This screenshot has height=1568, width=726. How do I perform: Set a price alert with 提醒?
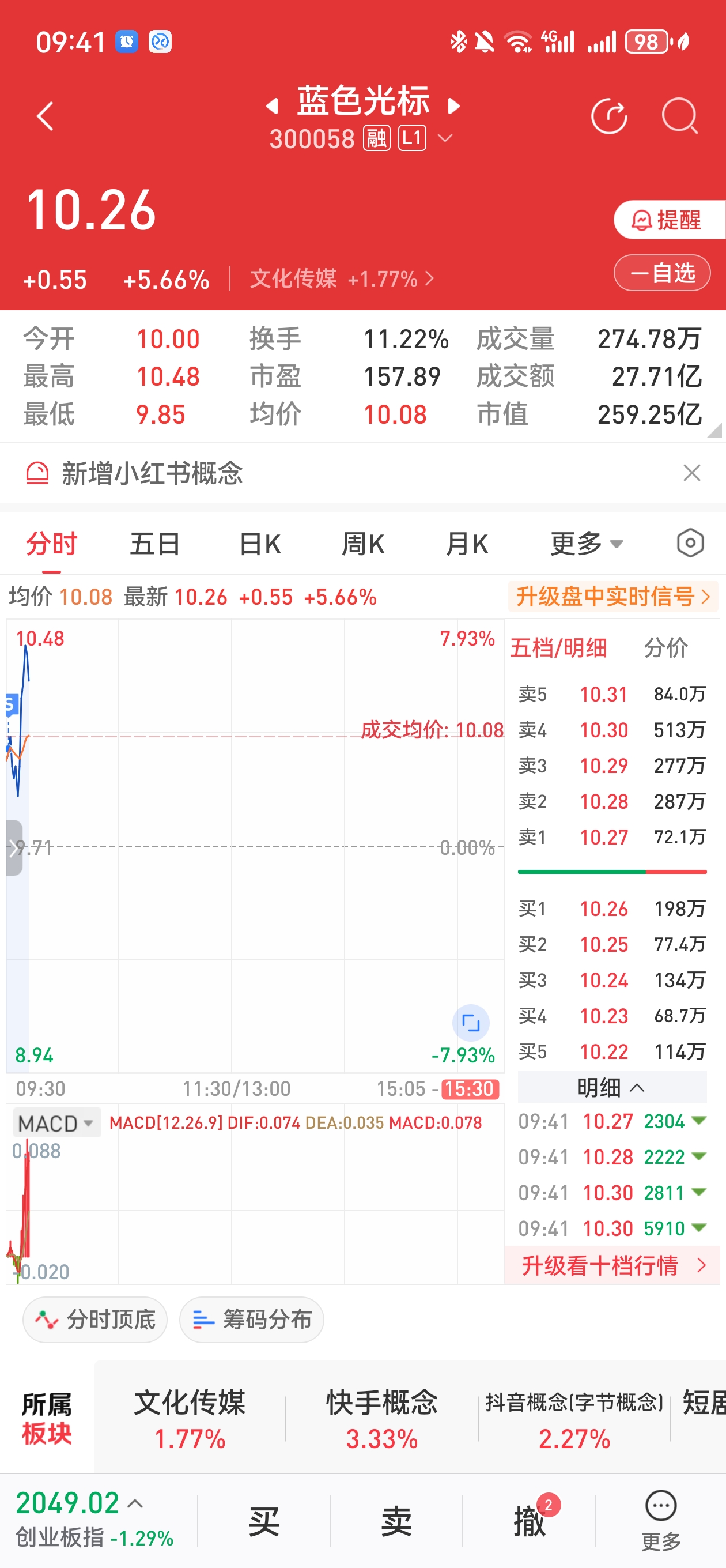[x=668, y=220]
